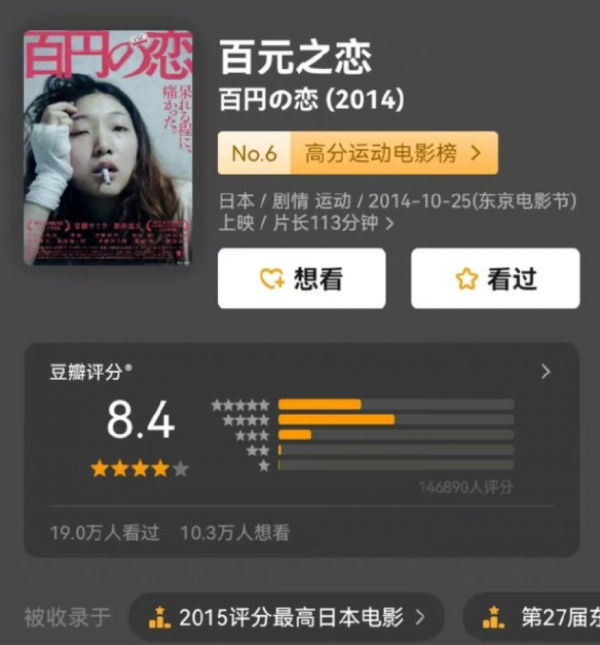Open the 豆瓣评分 rating details
This screenshot has width=600, height=645.
[x=545, y=372]
